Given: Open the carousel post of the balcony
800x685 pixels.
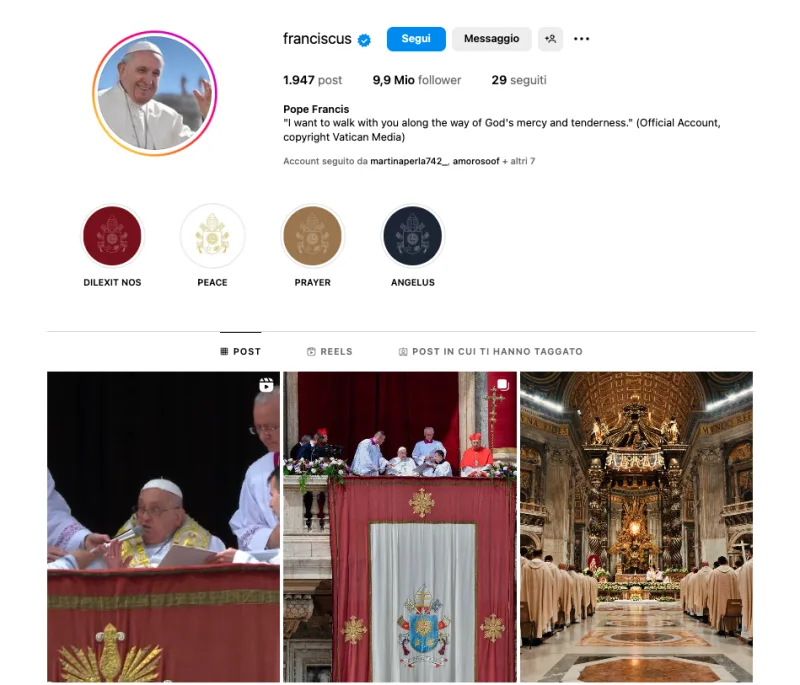Looking at the screenshot, I should tap(400, 526).
